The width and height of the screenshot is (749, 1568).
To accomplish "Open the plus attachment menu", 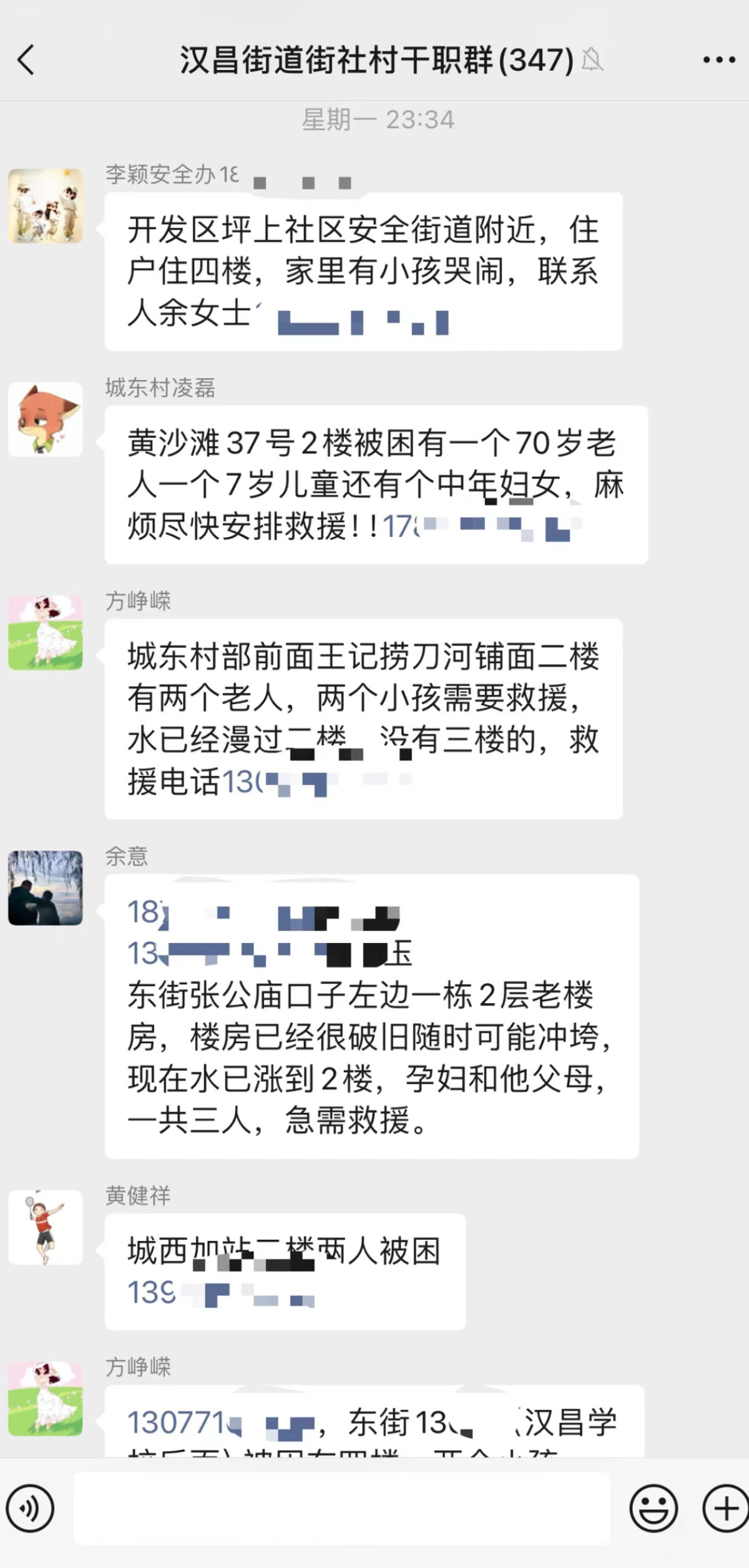I will 724,1509.
